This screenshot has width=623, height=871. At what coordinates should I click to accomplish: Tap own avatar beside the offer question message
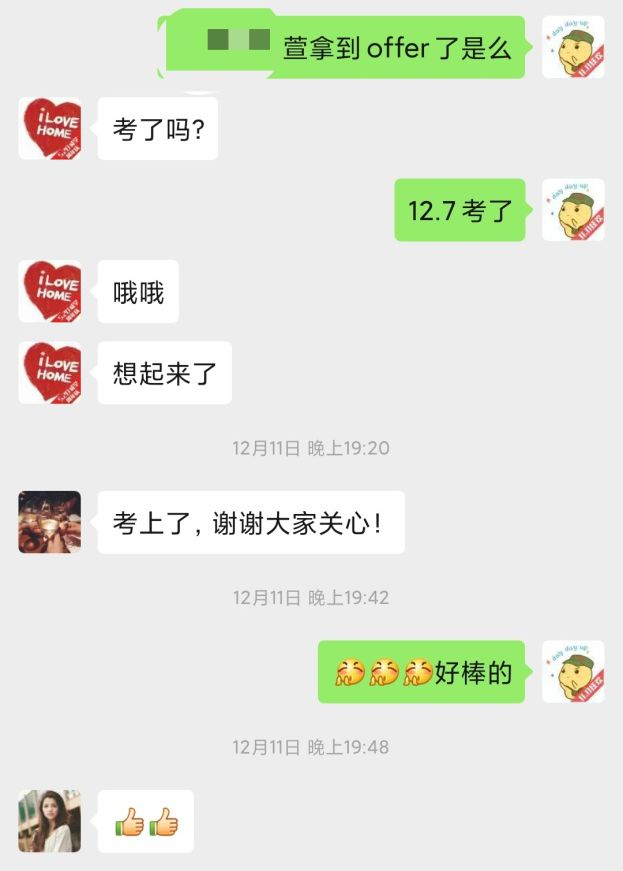(x=573, y=47)
